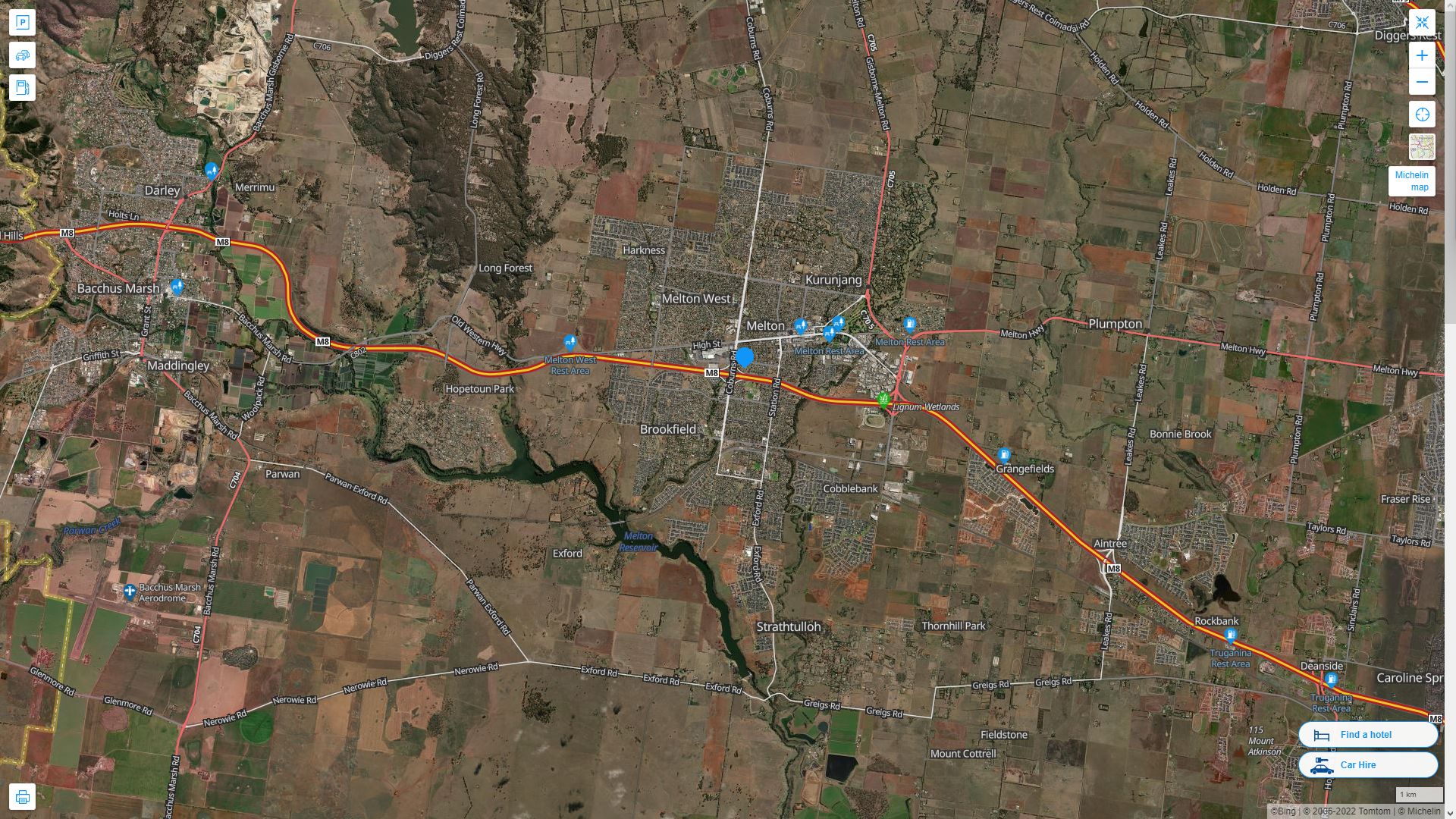Tap the Grangefields fuel station marker
The width and height of the screenshot is (1456, 819).
point(1004,455)
